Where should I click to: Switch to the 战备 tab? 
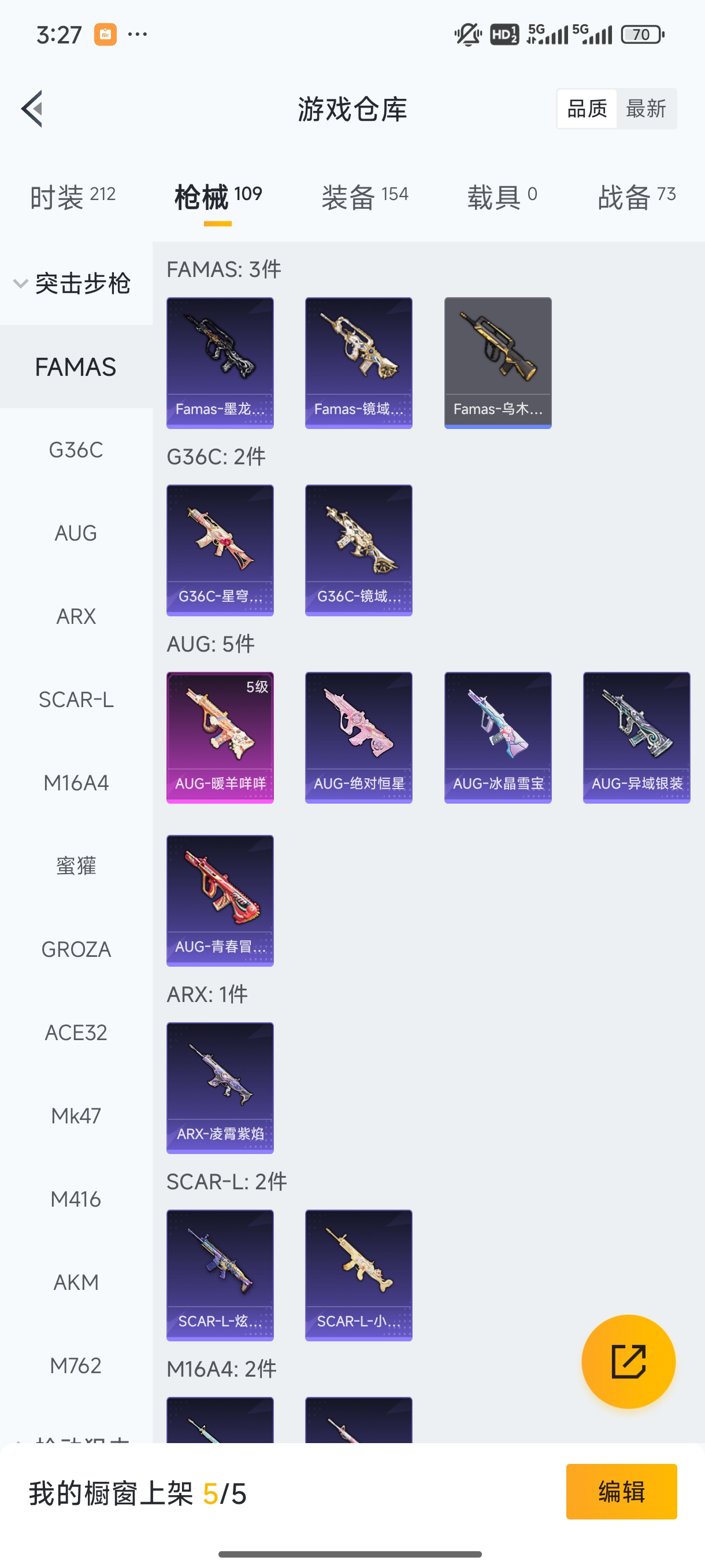click(636, 197)
